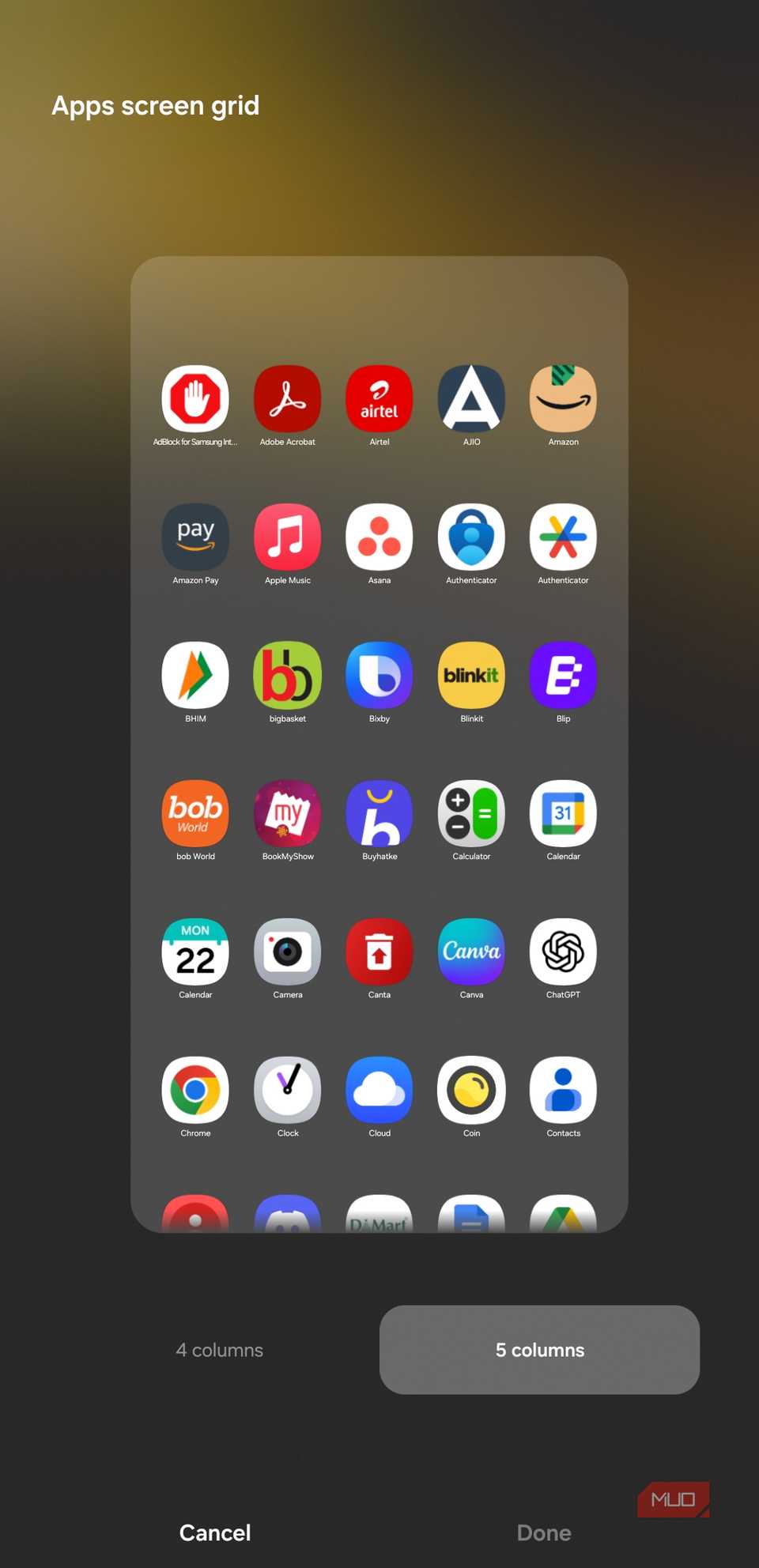Open the bigbasket app icon
The width and height of the screenshot is (759, 1568).
[x=287, y=674]
